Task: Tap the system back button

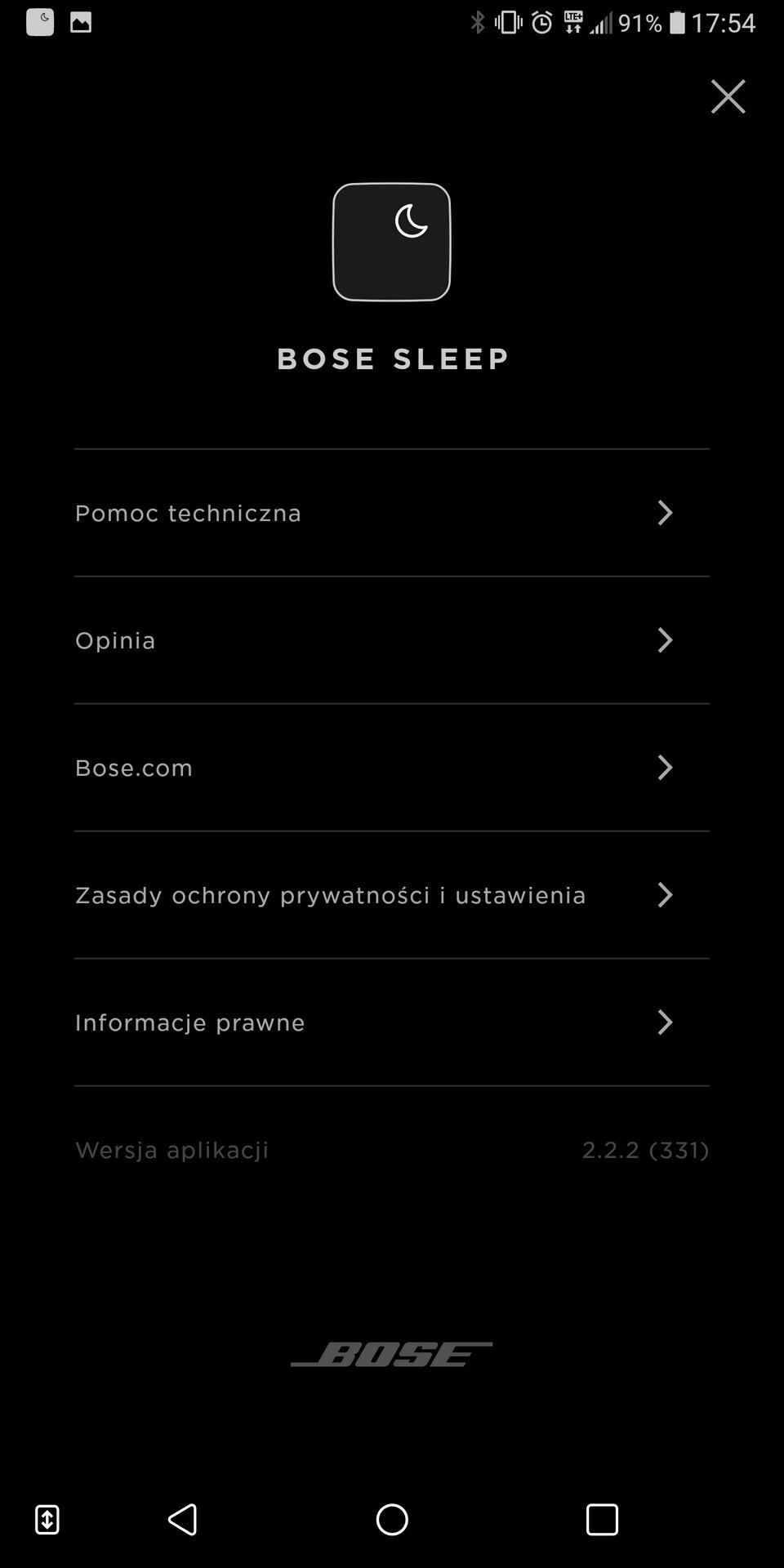Action: tap(183, 1520)
